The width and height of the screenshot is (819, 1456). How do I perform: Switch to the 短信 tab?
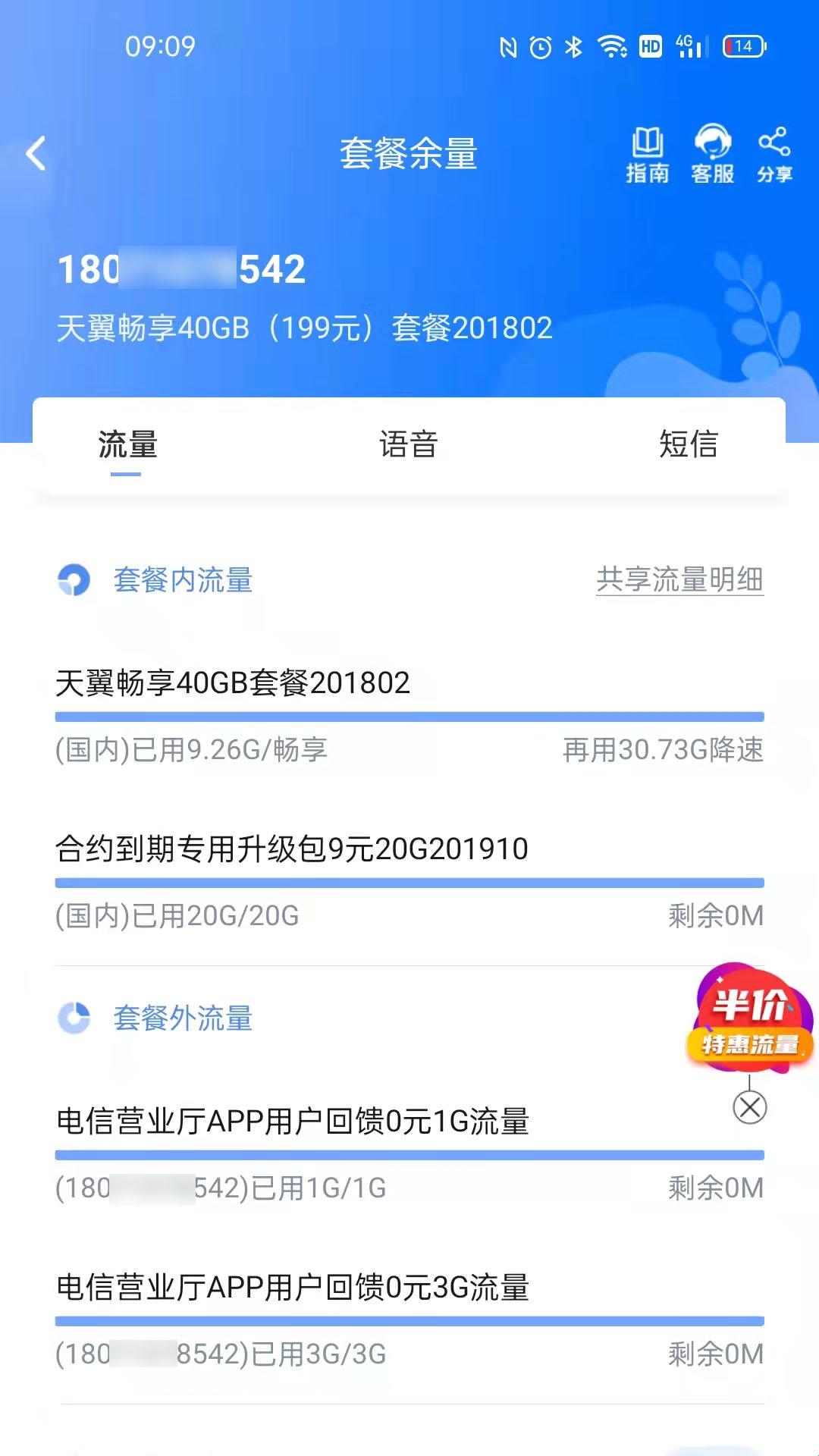pos(688,445)
